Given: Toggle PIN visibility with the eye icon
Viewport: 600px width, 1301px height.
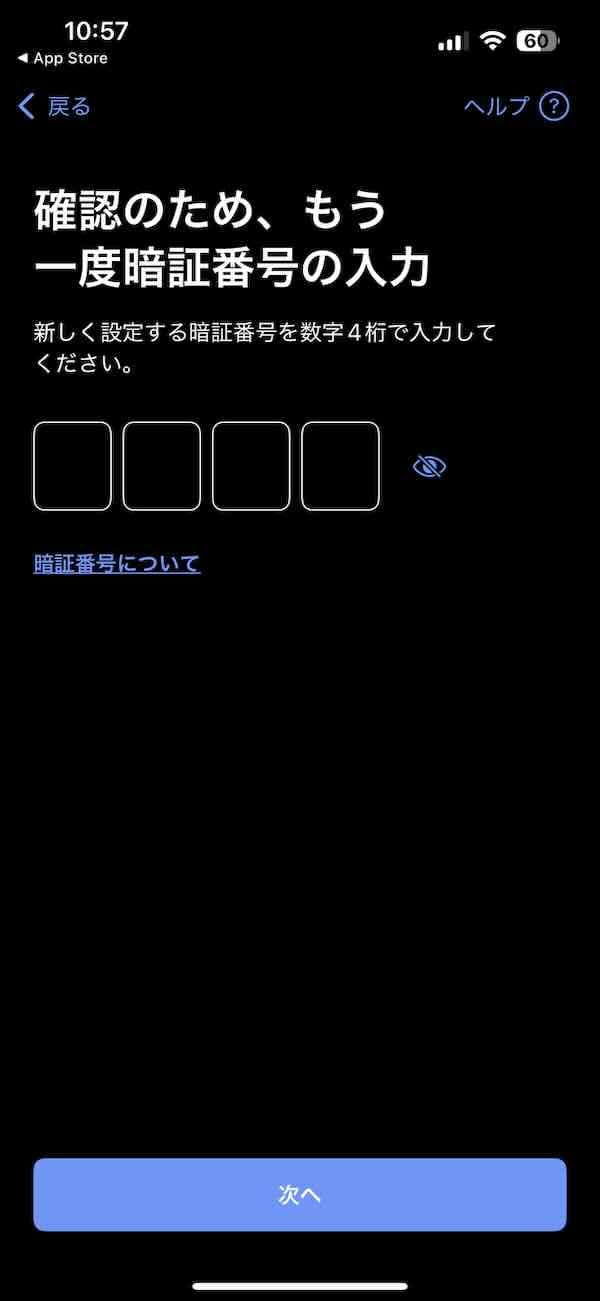Looking at the screenshot, I should (429, 466).
